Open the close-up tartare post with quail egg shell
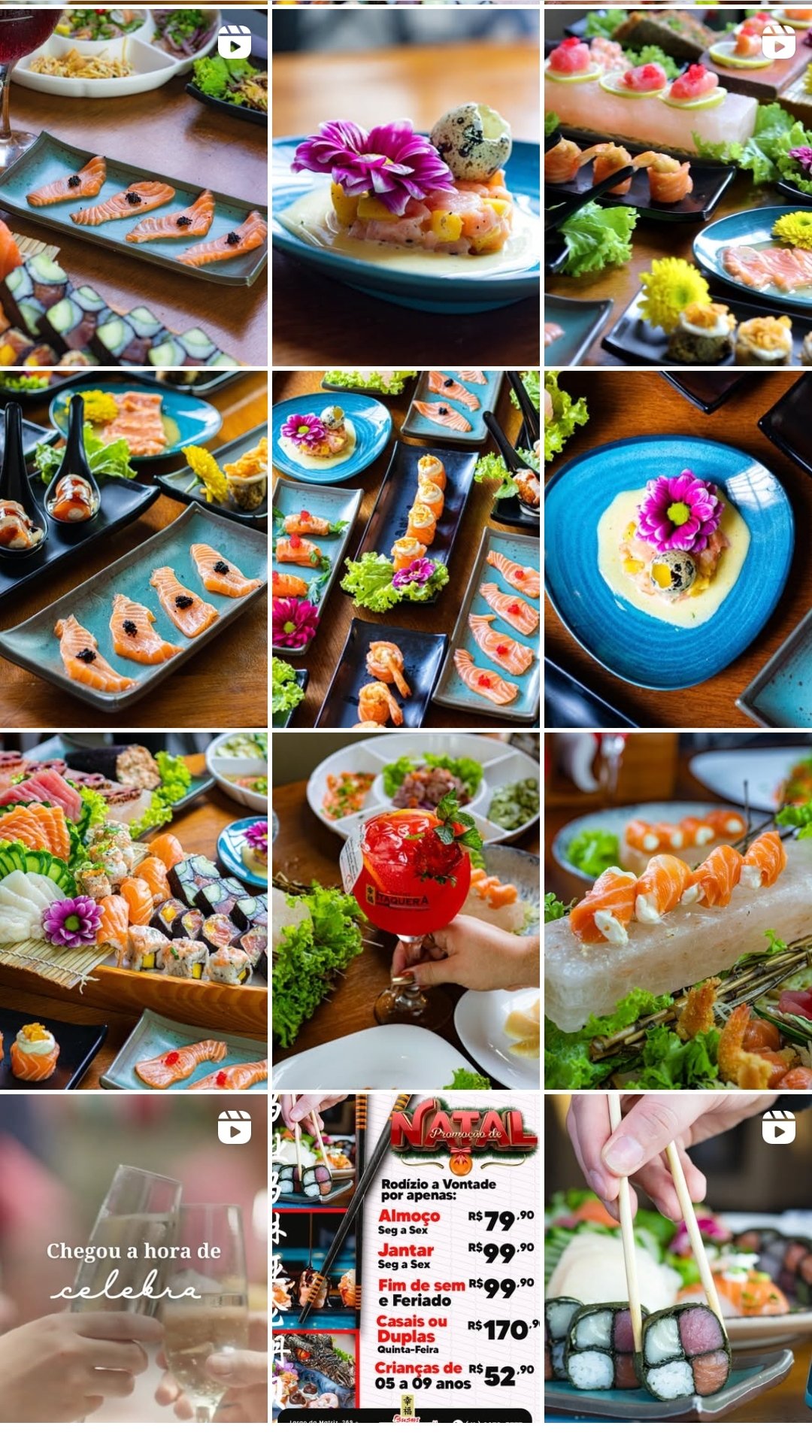This screenshot has height=1456, width=812. point(405,187)
